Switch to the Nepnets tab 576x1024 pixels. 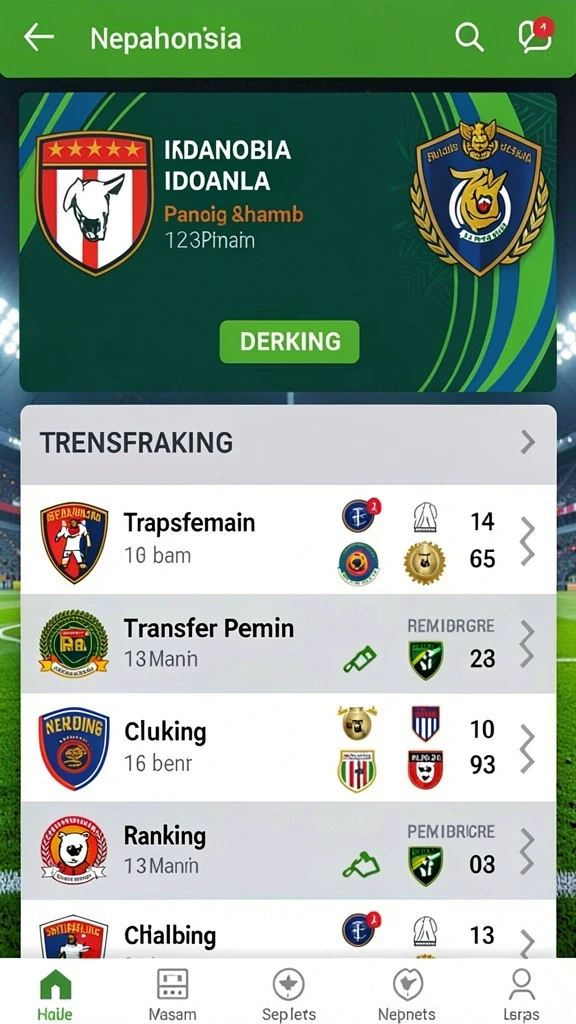(x=407, y=994)
